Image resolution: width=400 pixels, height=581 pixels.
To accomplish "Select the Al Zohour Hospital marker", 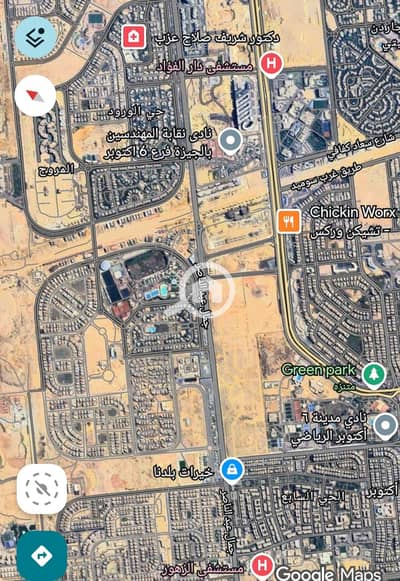I will click(x=262, y=567).
